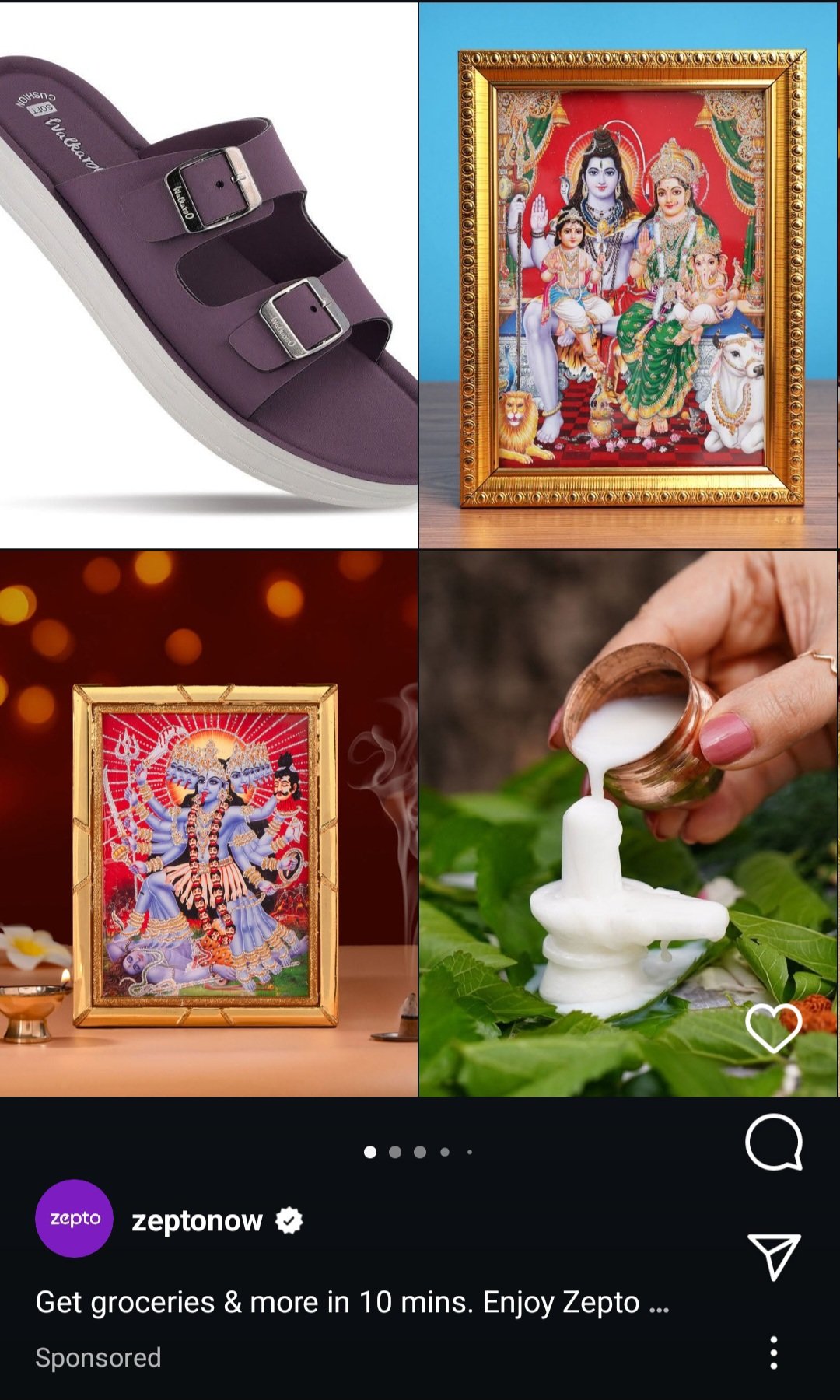Tap the zeptonow username
Viewport: 840px width, 1400px height.
[197, 1221]
